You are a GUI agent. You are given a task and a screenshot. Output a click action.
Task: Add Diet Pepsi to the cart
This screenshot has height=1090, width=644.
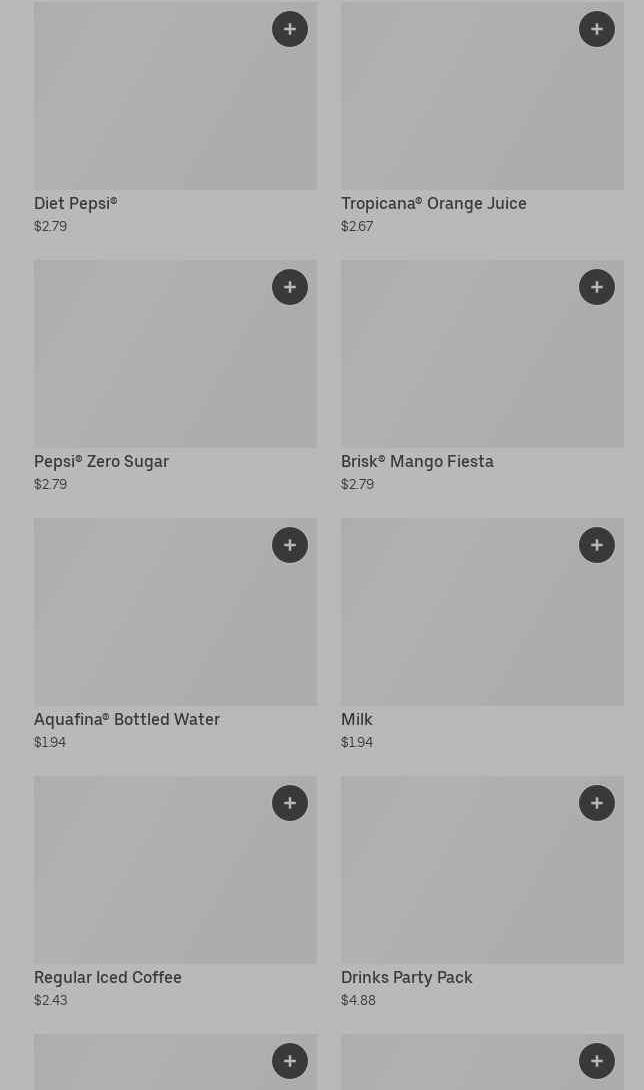290,29
